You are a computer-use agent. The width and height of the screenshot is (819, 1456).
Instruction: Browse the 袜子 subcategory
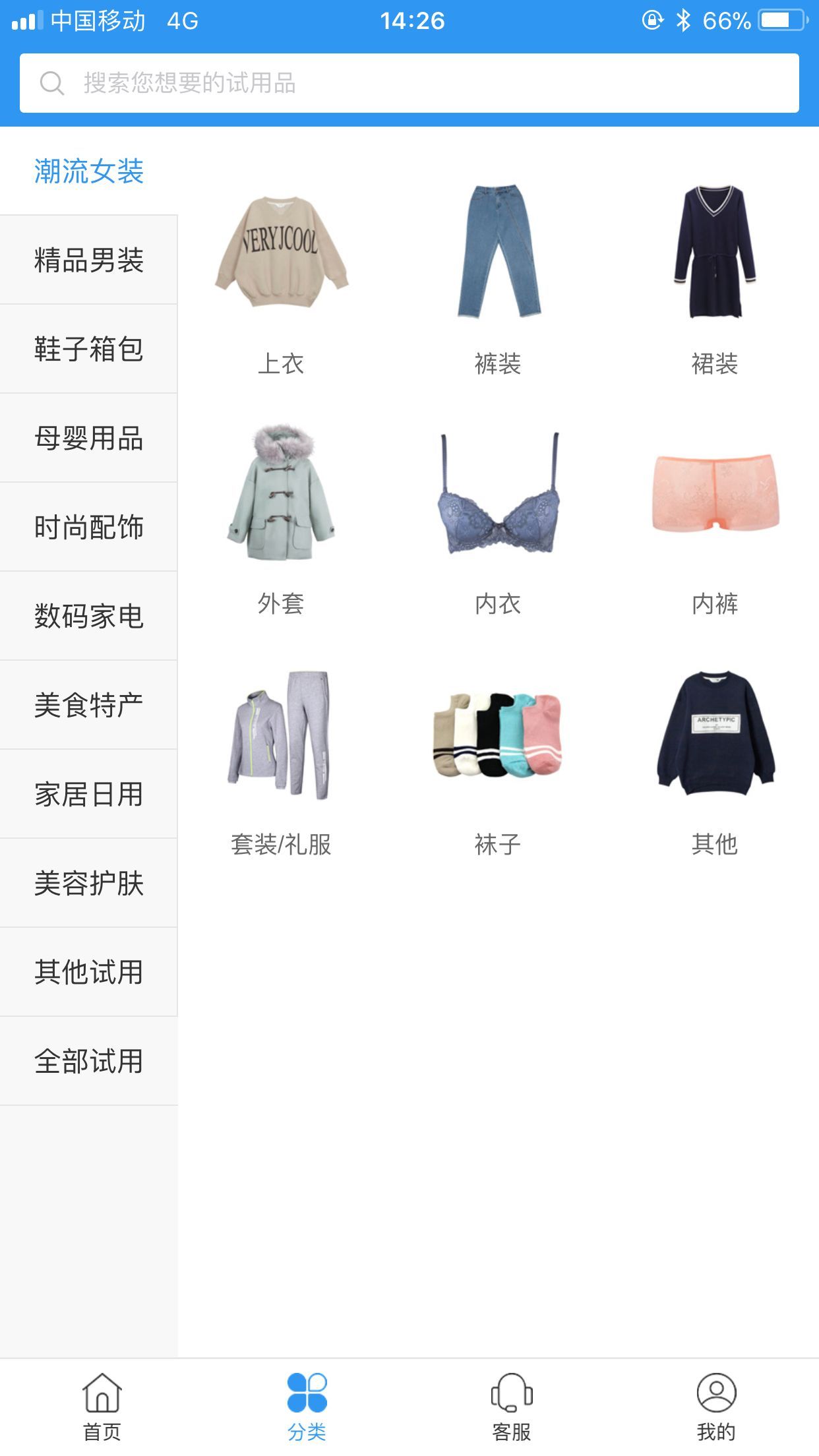[498, 758]
